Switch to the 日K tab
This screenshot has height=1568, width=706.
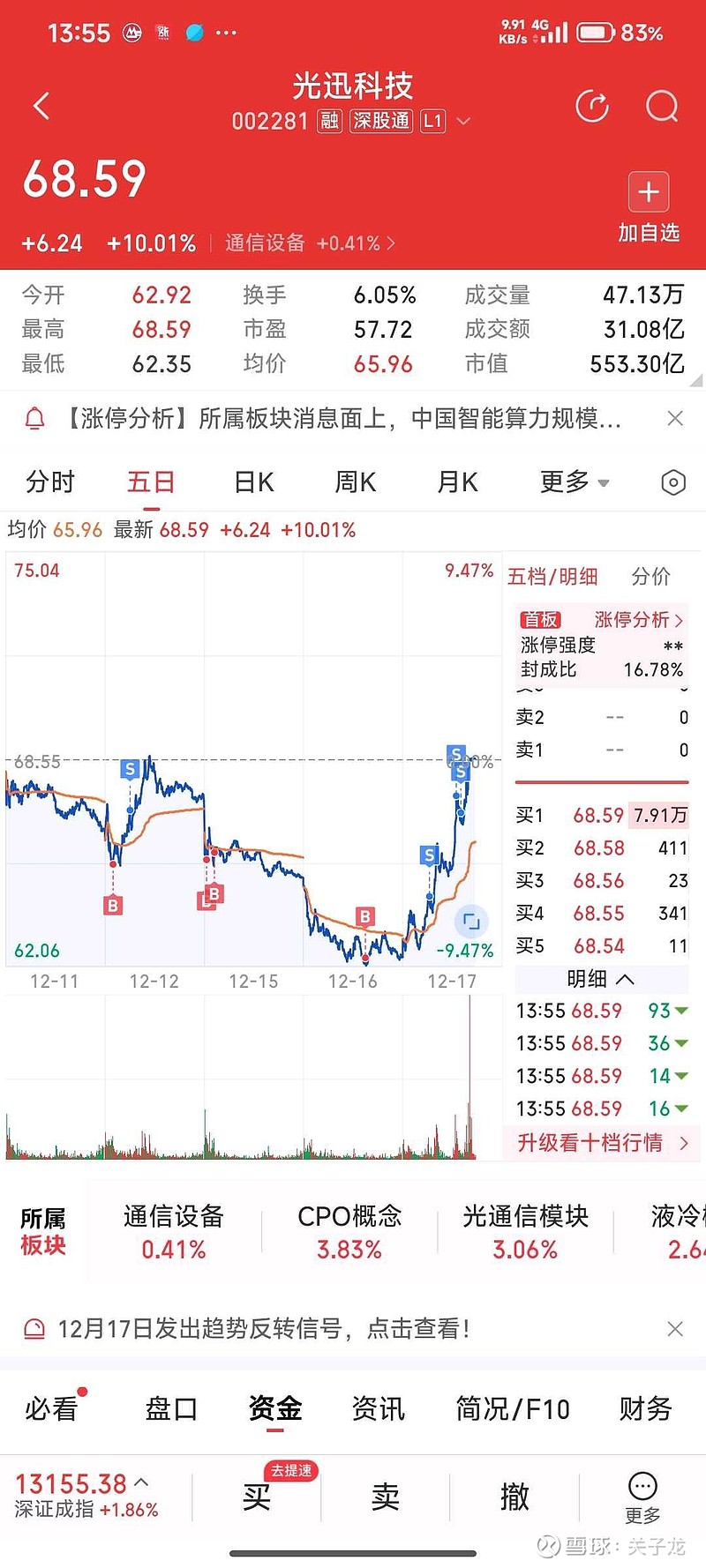(x=252, y=482)
